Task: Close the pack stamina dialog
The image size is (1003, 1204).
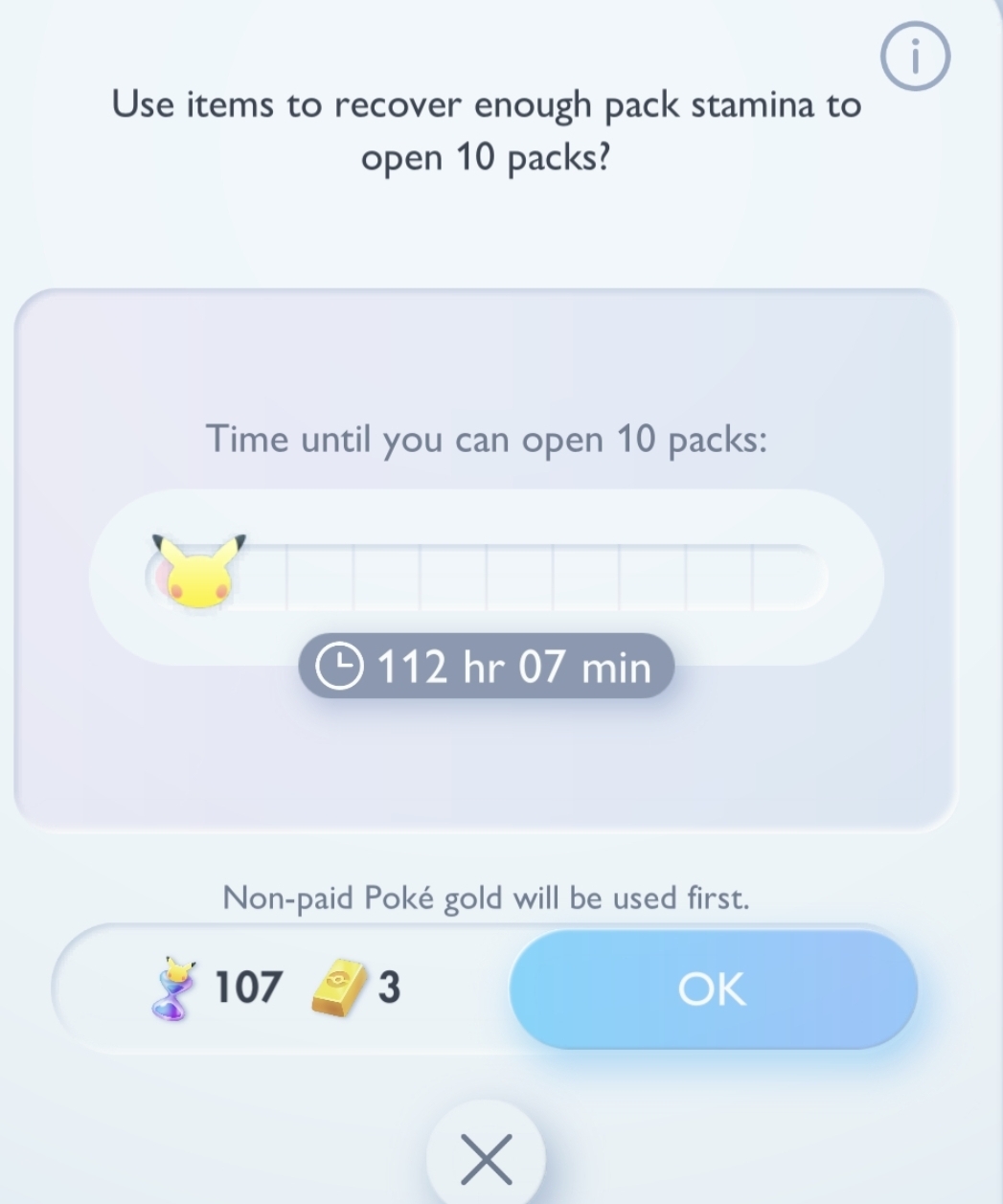Action: [486, 1159]
